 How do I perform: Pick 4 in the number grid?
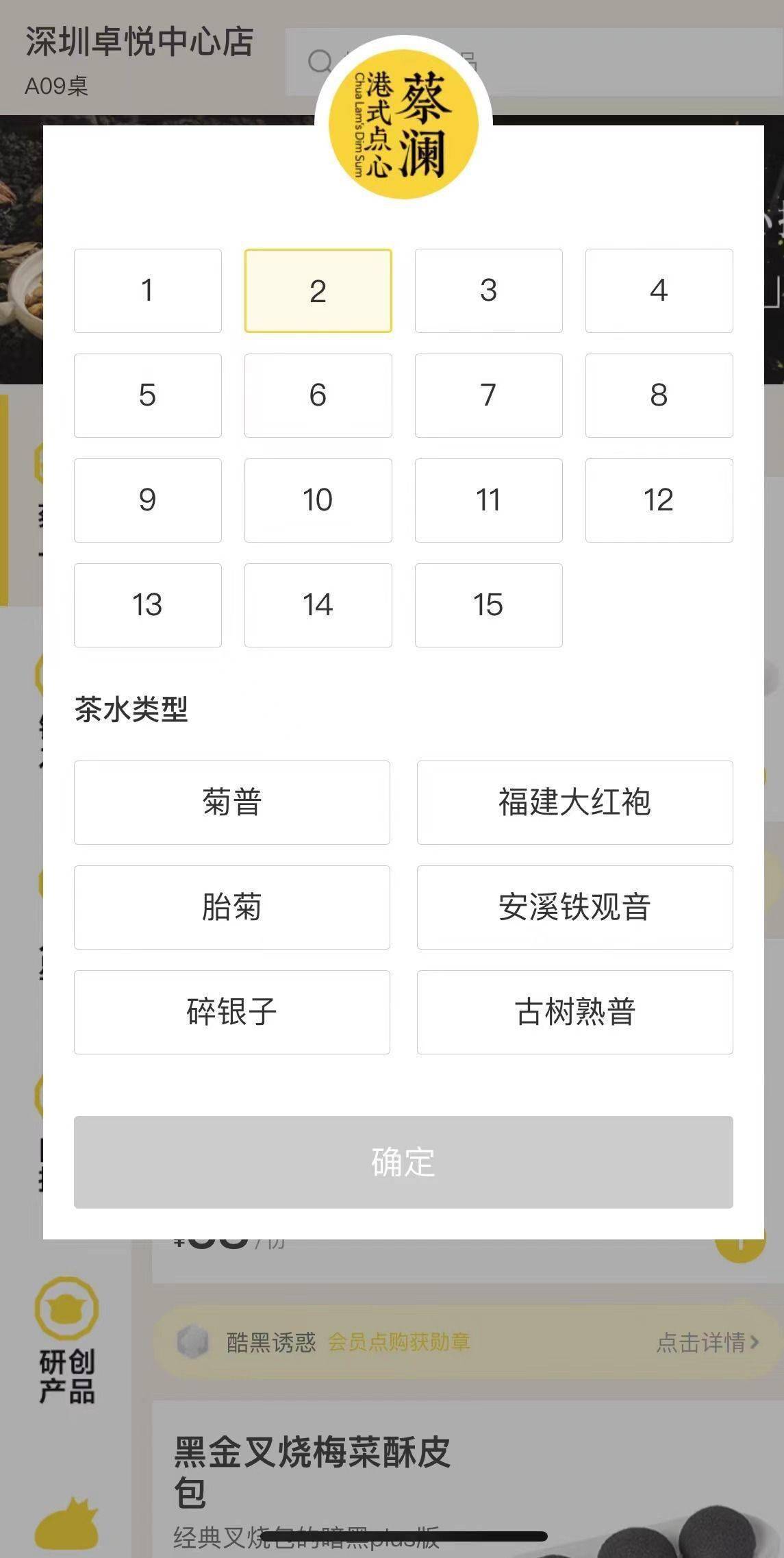pyautogui.click(x=659, y=290)
